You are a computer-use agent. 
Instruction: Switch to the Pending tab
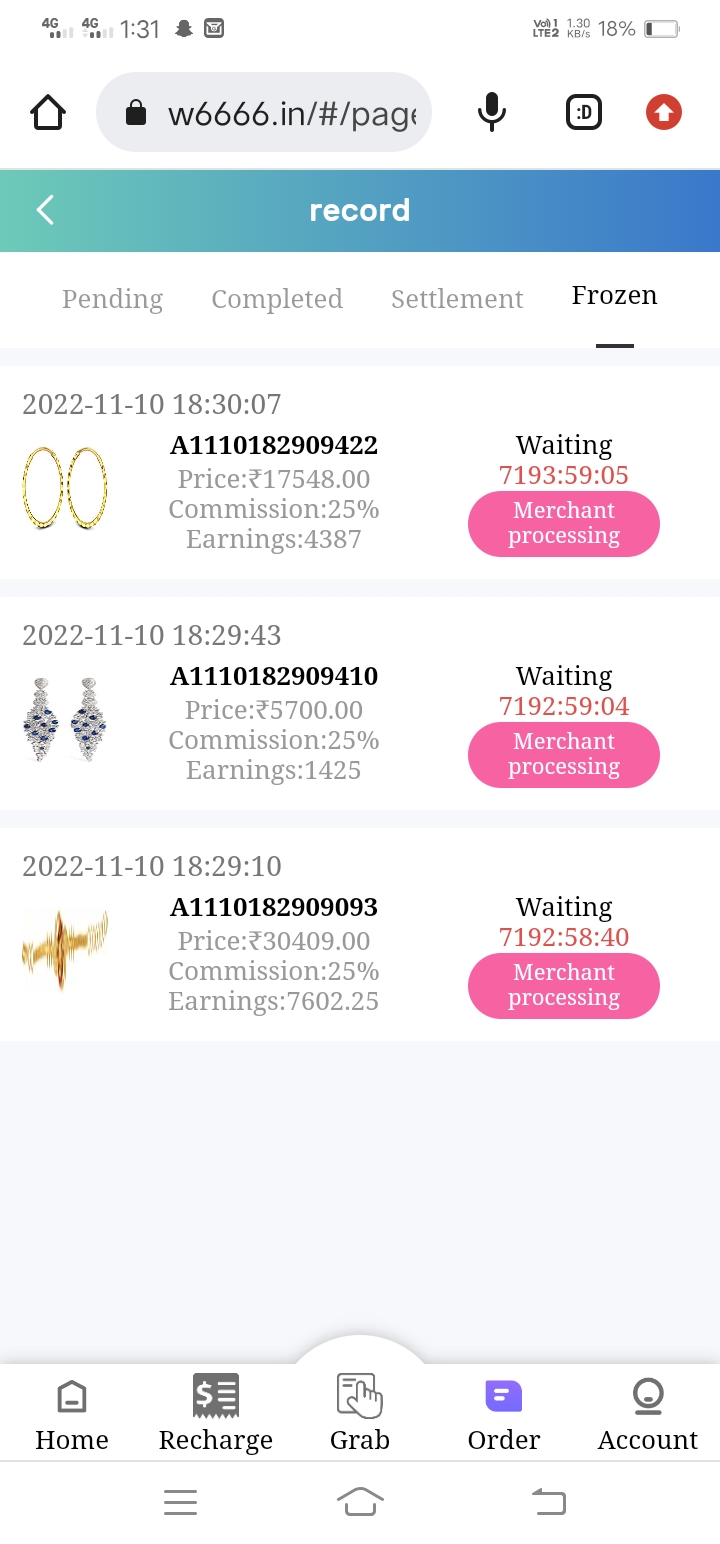pyautogui.click(x=112, y=299)
